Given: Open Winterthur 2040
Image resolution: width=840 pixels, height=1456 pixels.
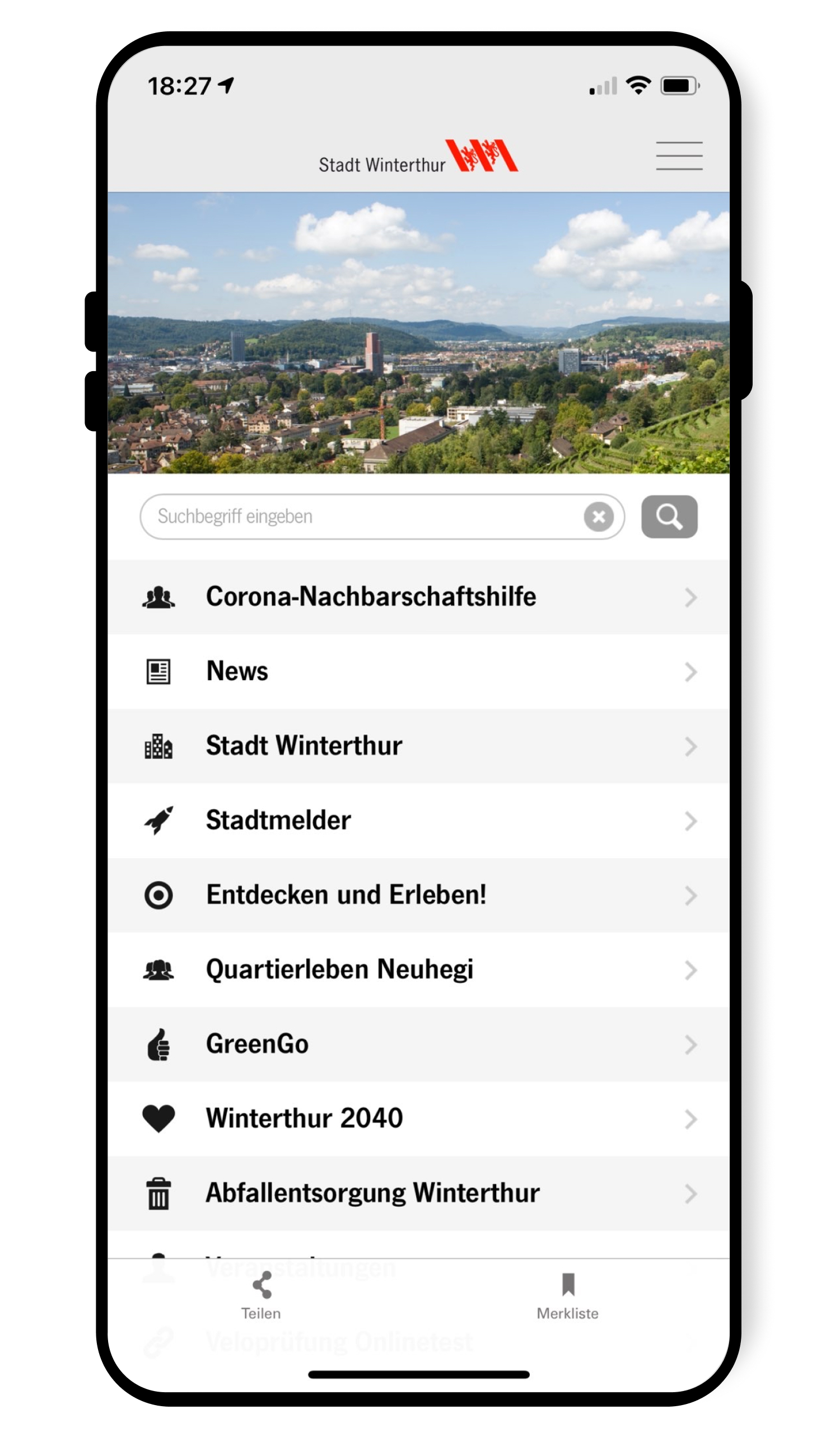Looking at the screenshot, I should 418,1118.
